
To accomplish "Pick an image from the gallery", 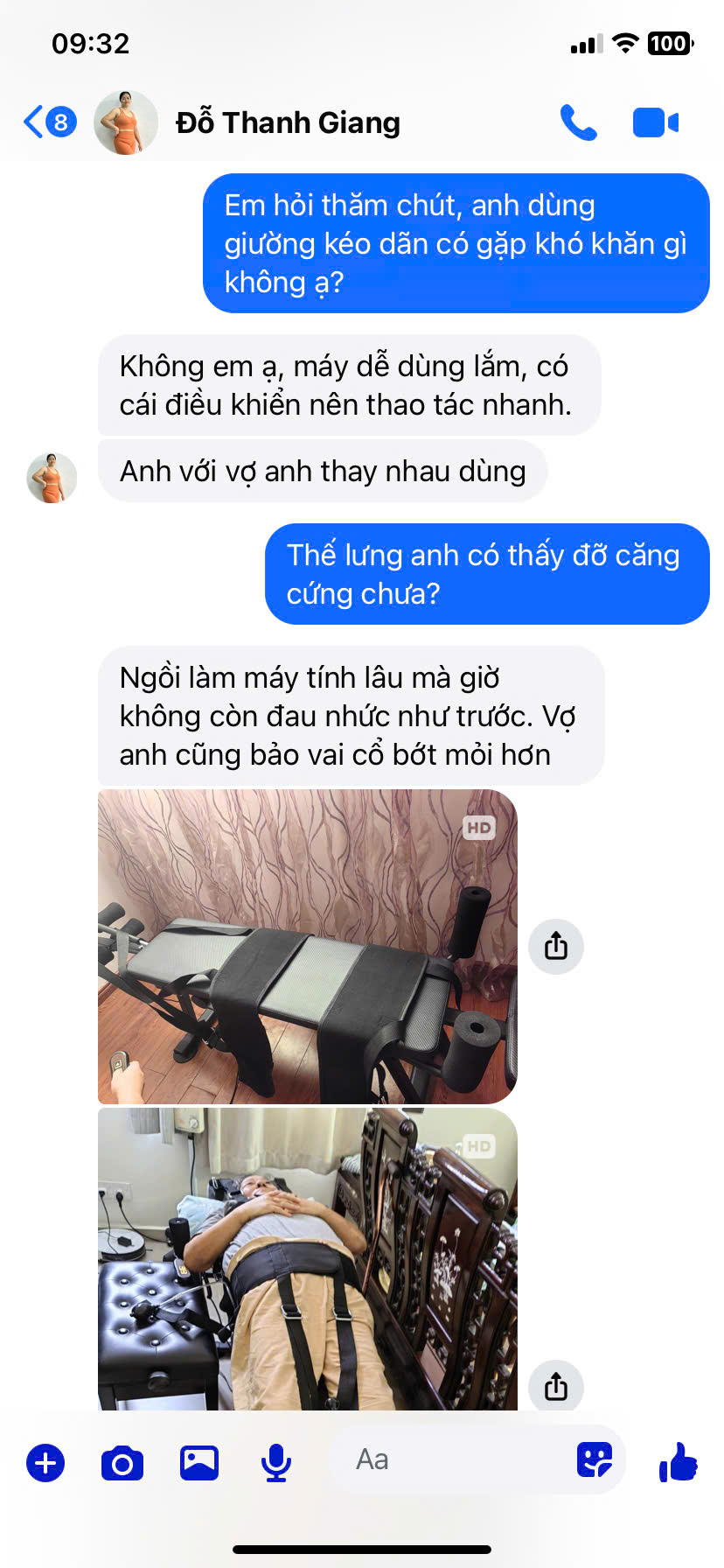I will pyautogui.click(x=199, y=1463).
